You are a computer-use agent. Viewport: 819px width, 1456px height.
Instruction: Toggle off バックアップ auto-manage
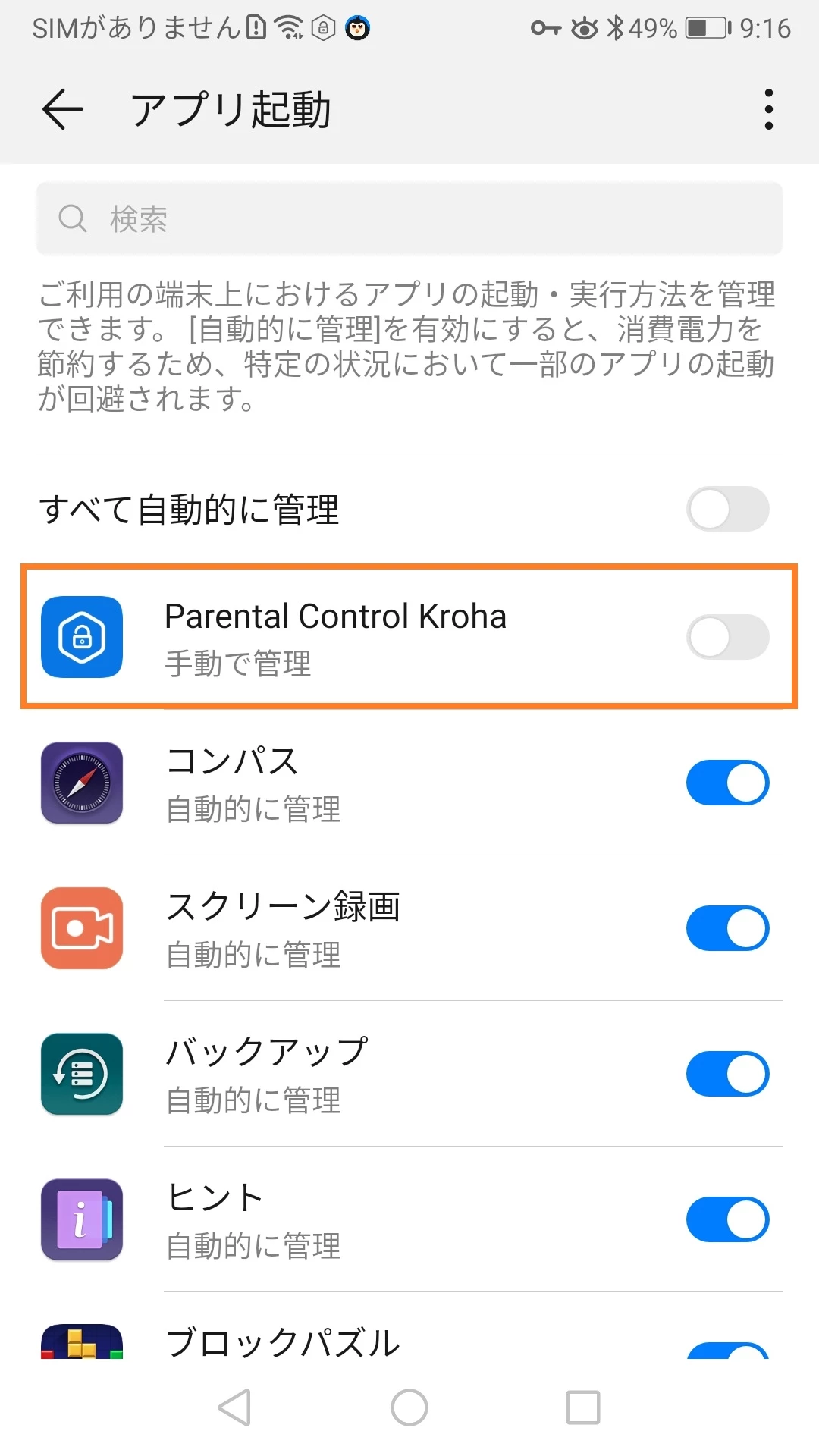727,1074
